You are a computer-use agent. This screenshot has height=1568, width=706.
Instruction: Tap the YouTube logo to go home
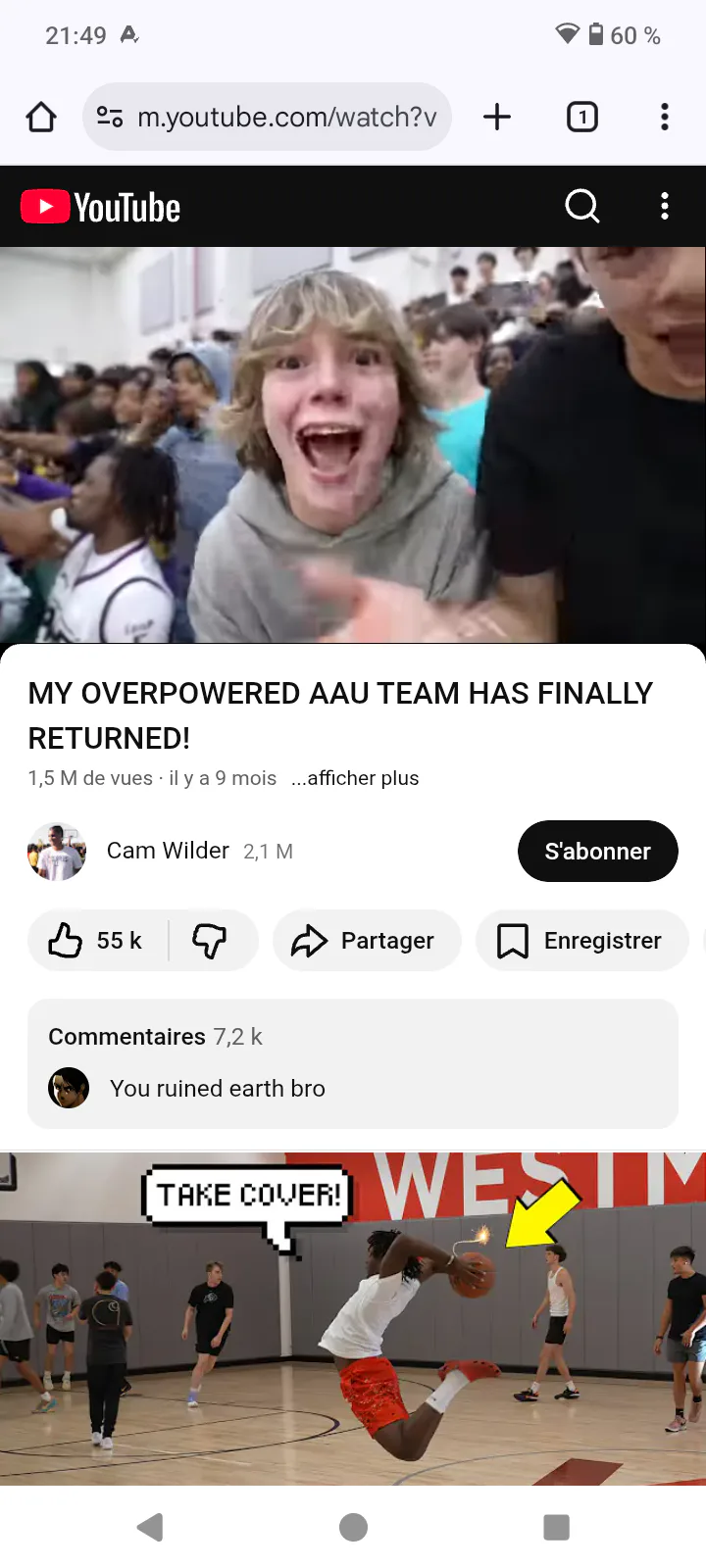pyautogui.click(x=101, y=207)
